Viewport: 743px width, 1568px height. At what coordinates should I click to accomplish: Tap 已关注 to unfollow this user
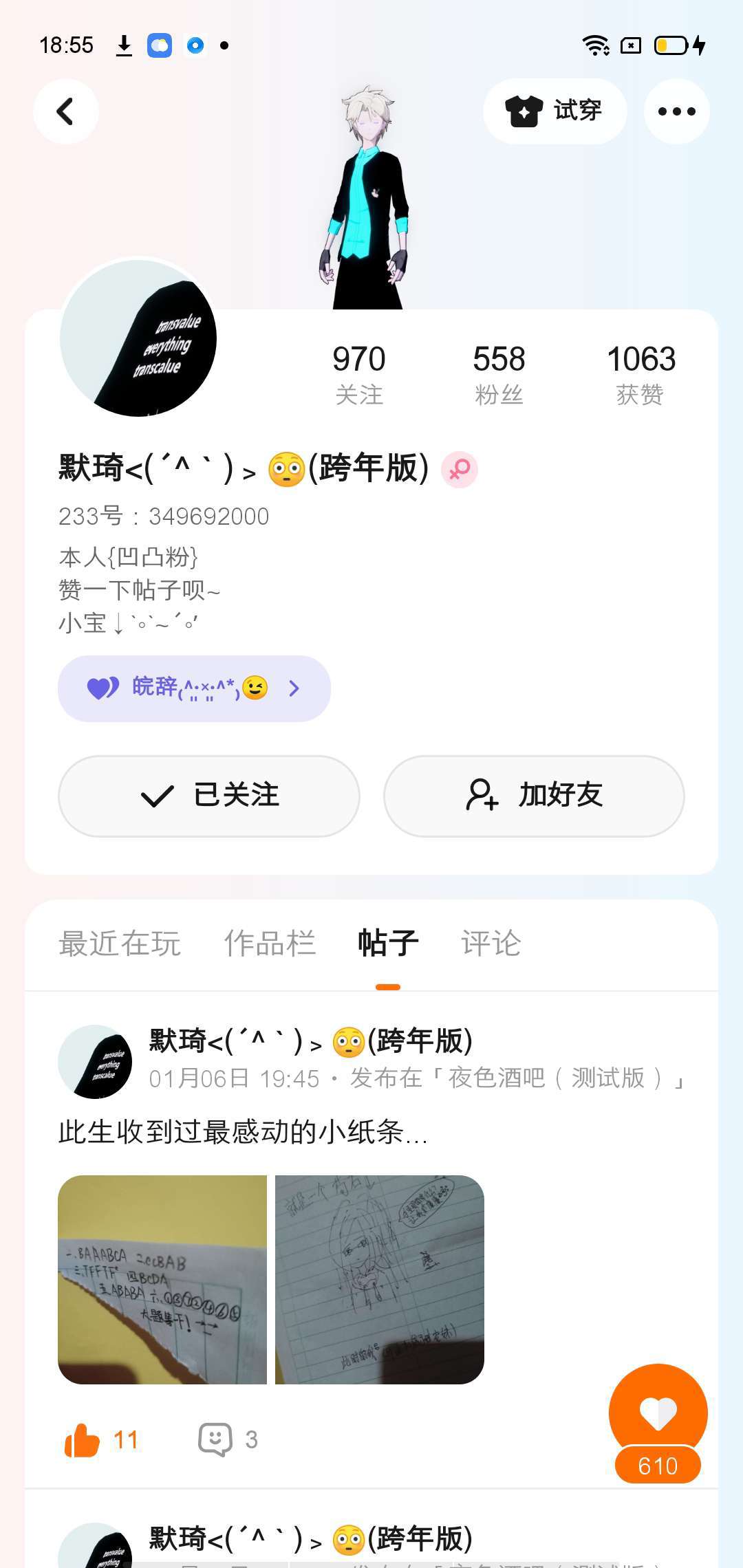pos(209,796)
